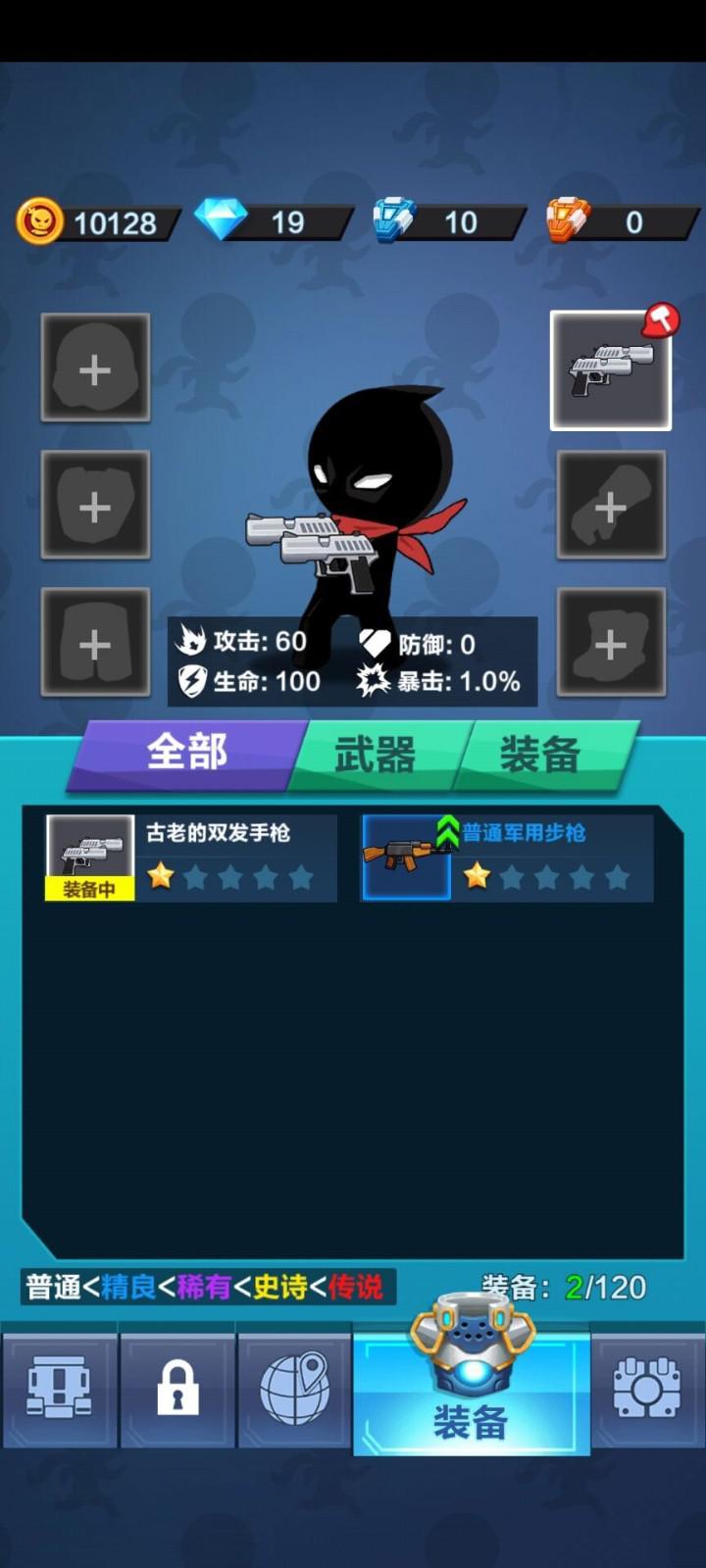The height and width of the screenshot is (1568, 706).
Task: Open the gloves equipment slot
Action: point(611,506)
